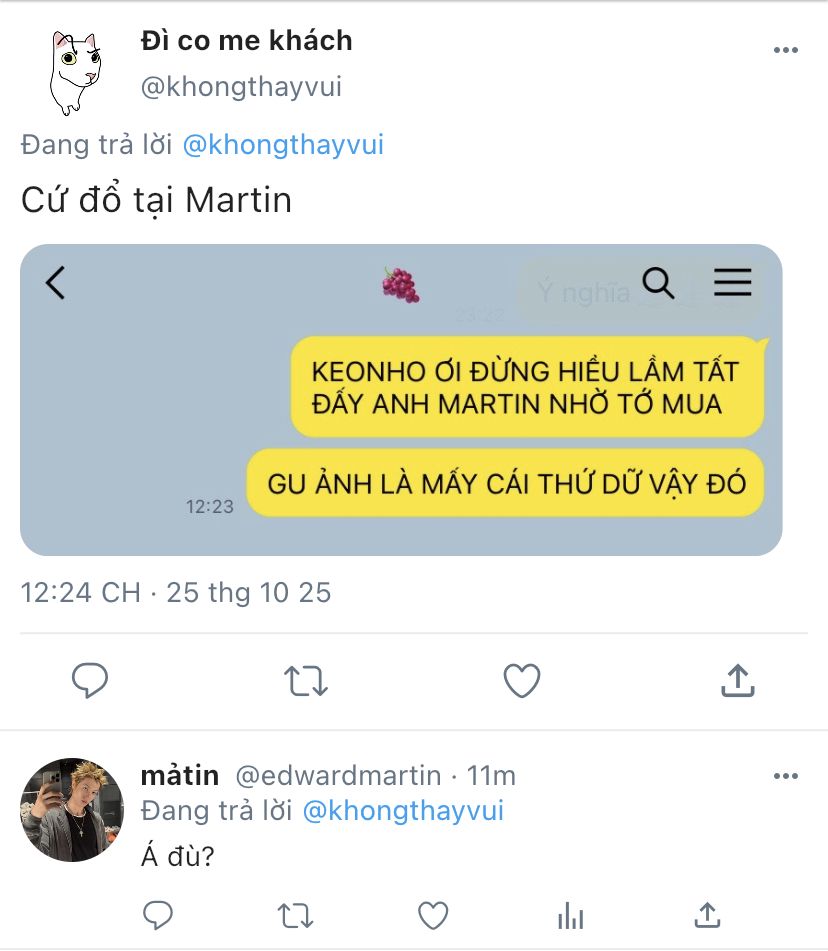Viewport: 828px width, 951px height.
Task: View analytics for mảtin's reply
Action: (x=570, y=914)
